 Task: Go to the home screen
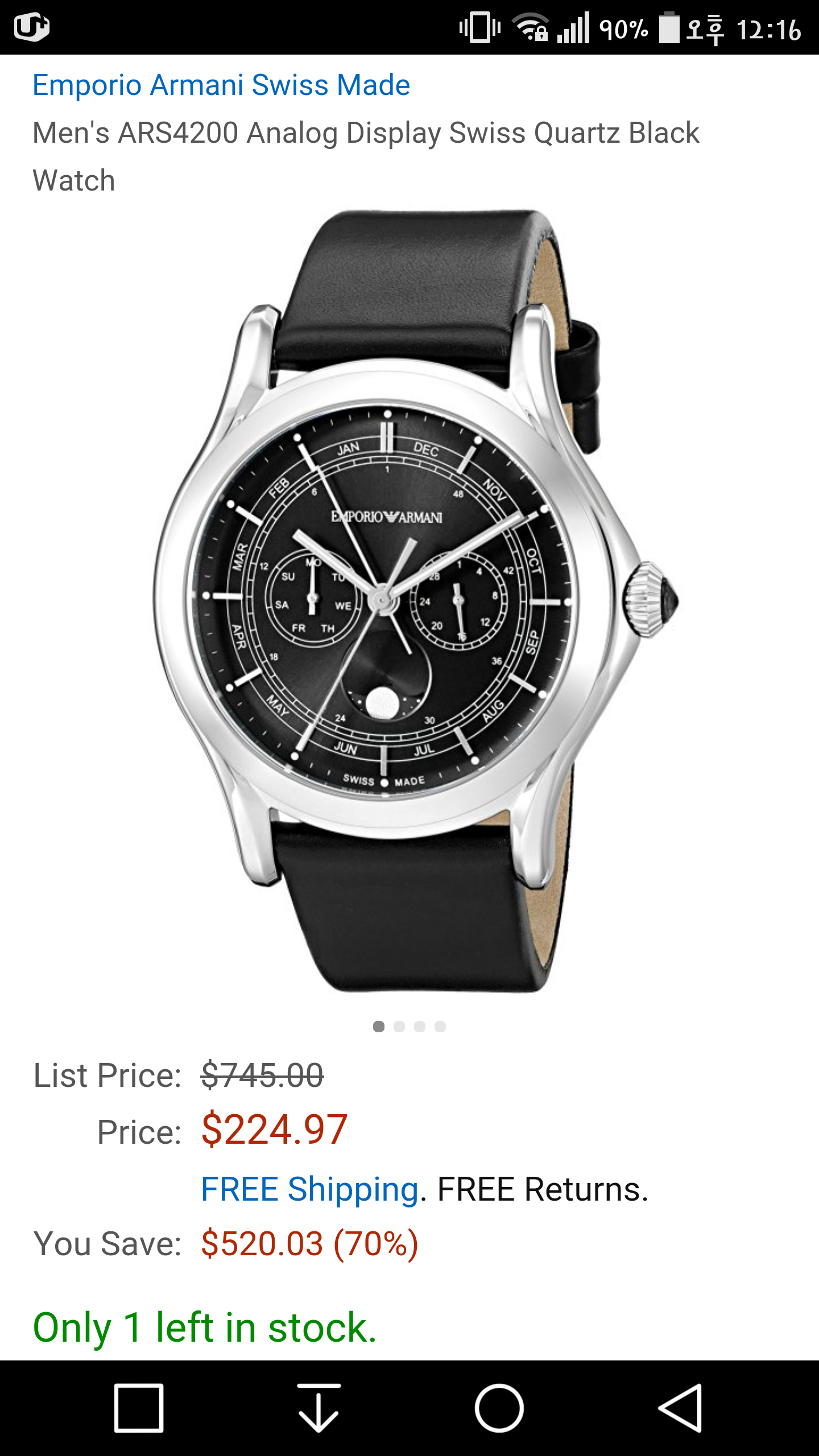[x=499, y=1408]
